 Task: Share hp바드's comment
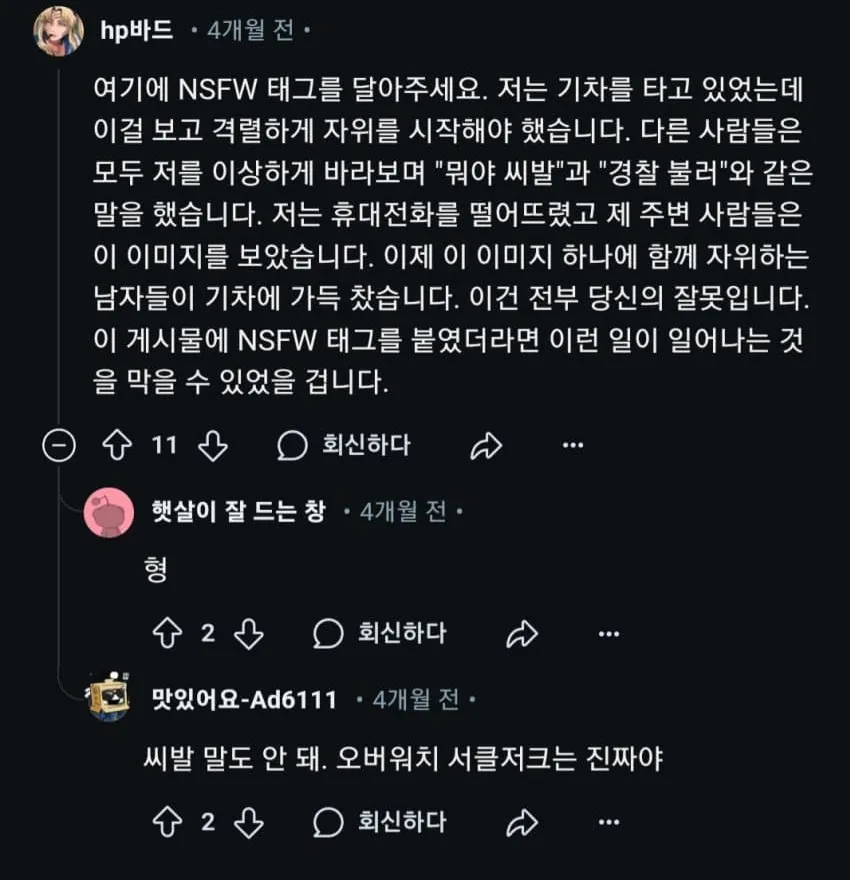click(485, 446)
